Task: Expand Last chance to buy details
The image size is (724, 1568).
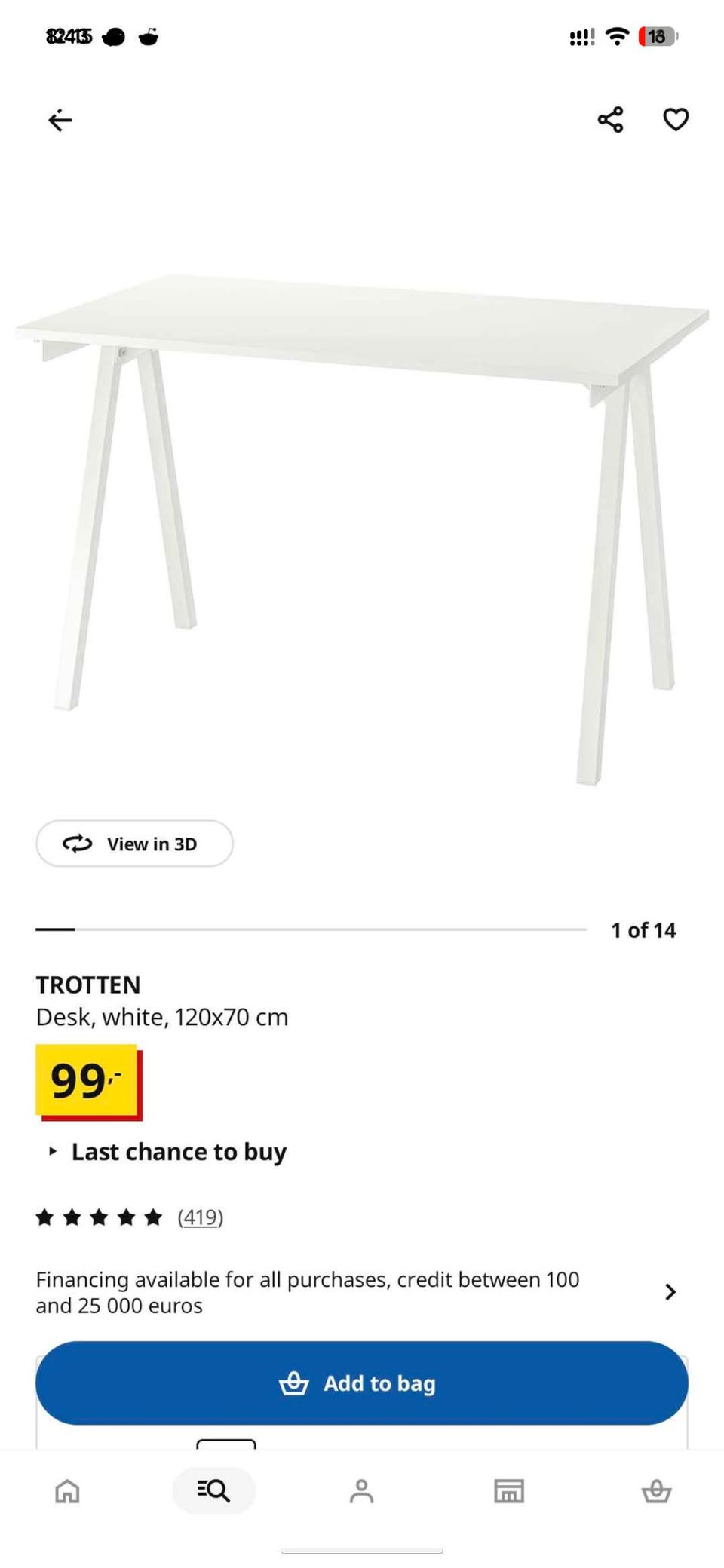Action: [x=167, y=1152]
